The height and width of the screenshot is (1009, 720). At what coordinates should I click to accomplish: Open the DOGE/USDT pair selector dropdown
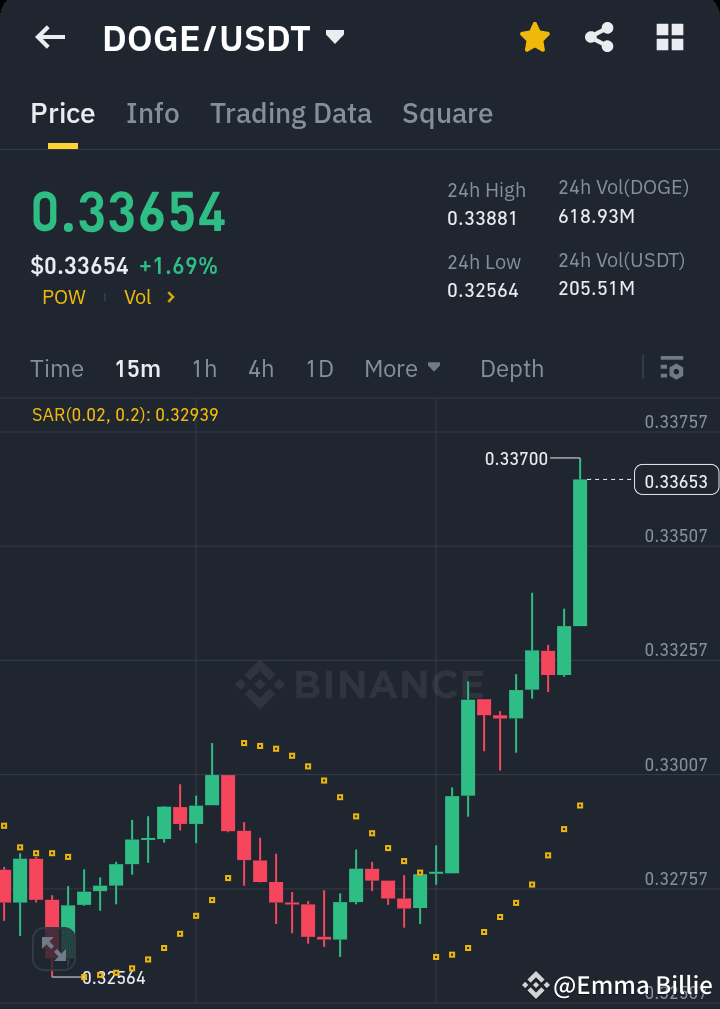tap(334, 37)
